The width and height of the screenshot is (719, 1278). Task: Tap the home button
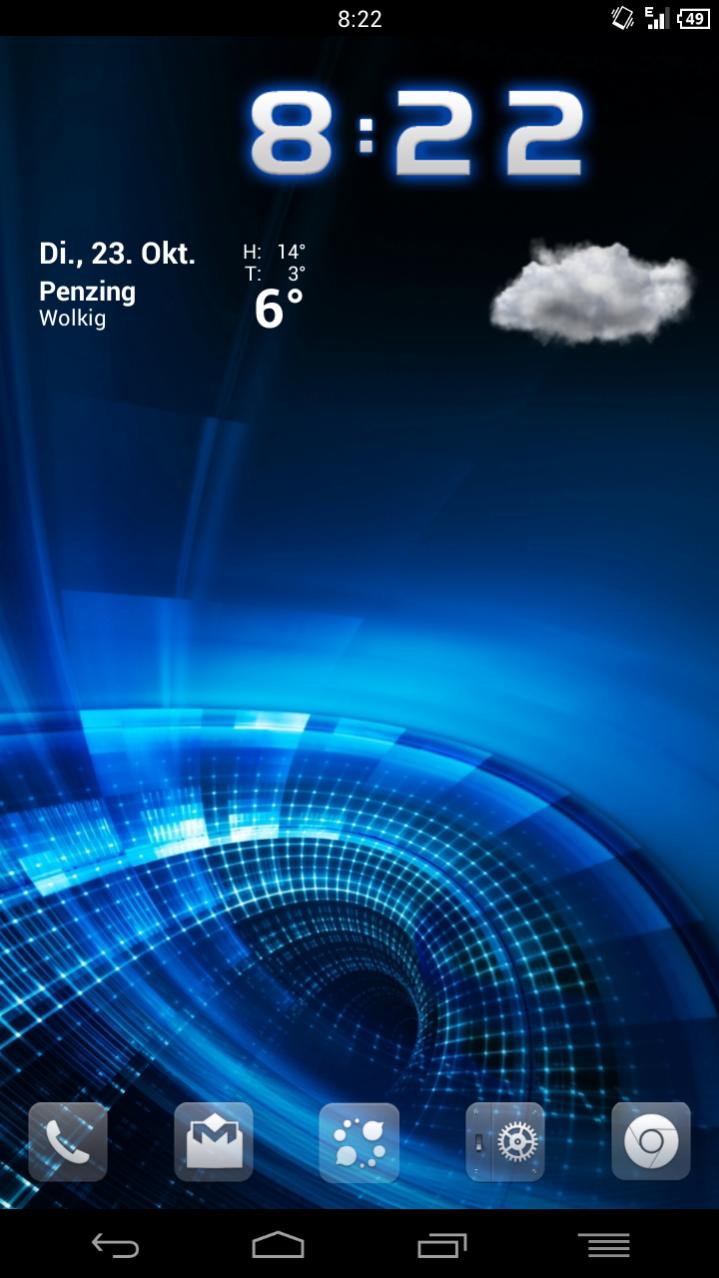coord(278,1245)
